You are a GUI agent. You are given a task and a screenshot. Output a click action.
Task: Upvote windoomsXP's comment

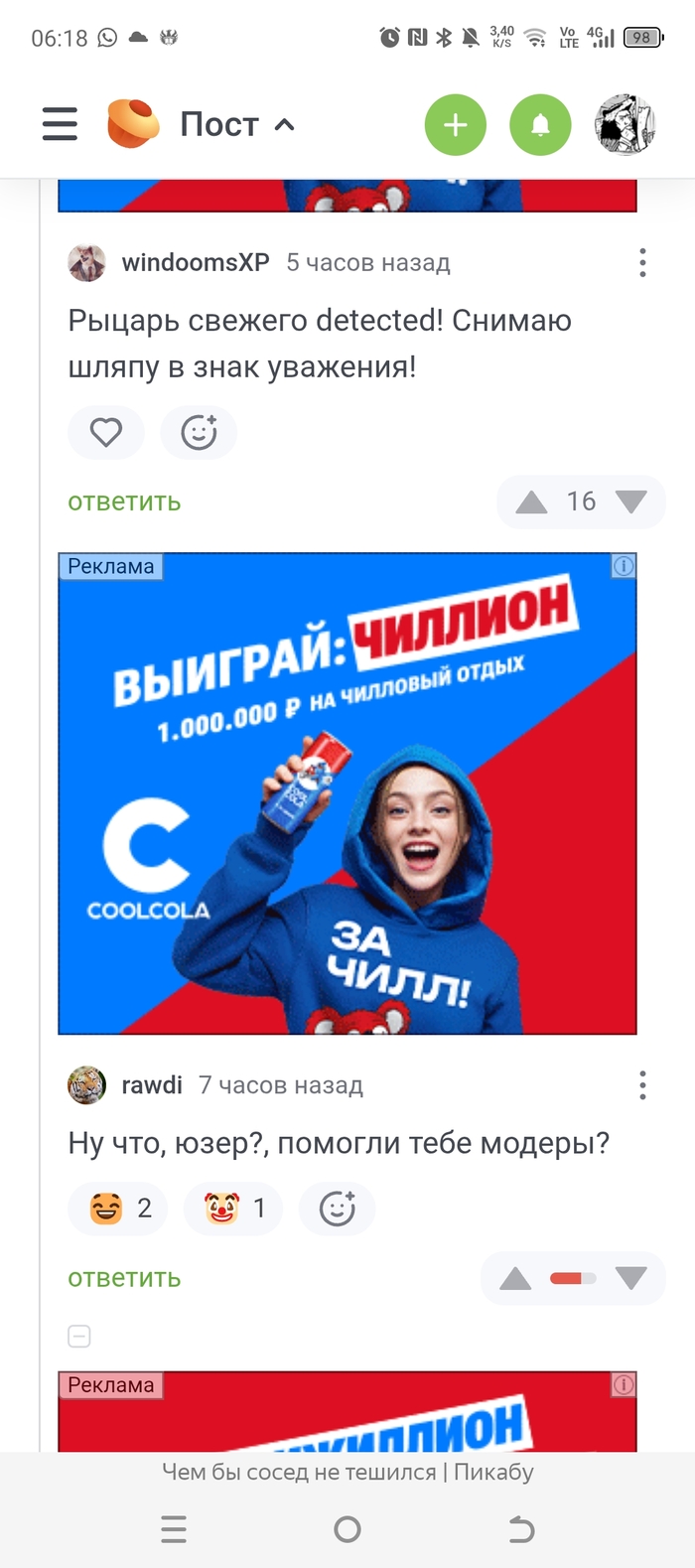(531, 502)
